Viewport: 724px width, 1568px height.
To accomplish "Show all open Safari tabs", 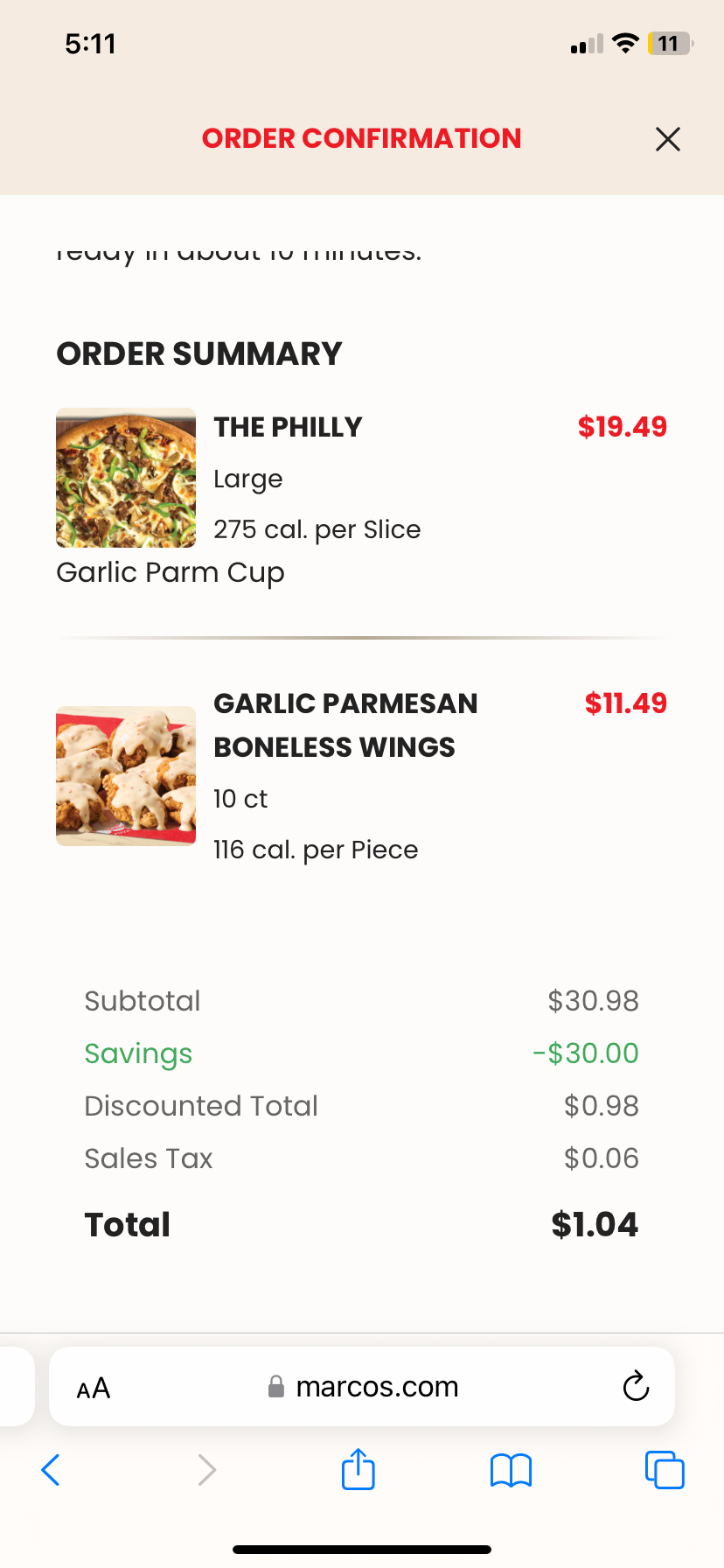I will 665,1470.
